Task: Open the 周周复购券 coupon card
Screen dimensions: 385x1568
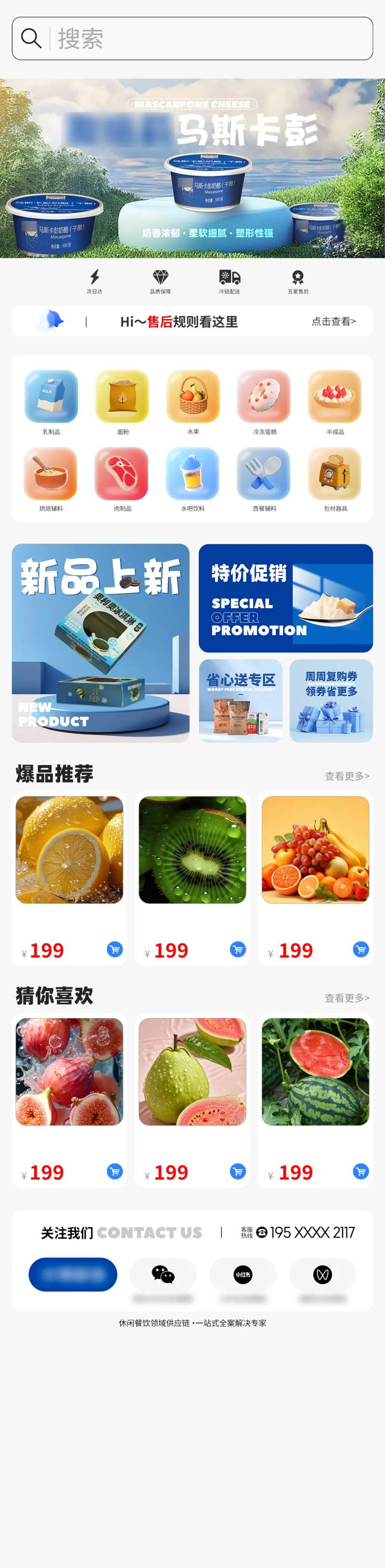Action: coord(331,701)
